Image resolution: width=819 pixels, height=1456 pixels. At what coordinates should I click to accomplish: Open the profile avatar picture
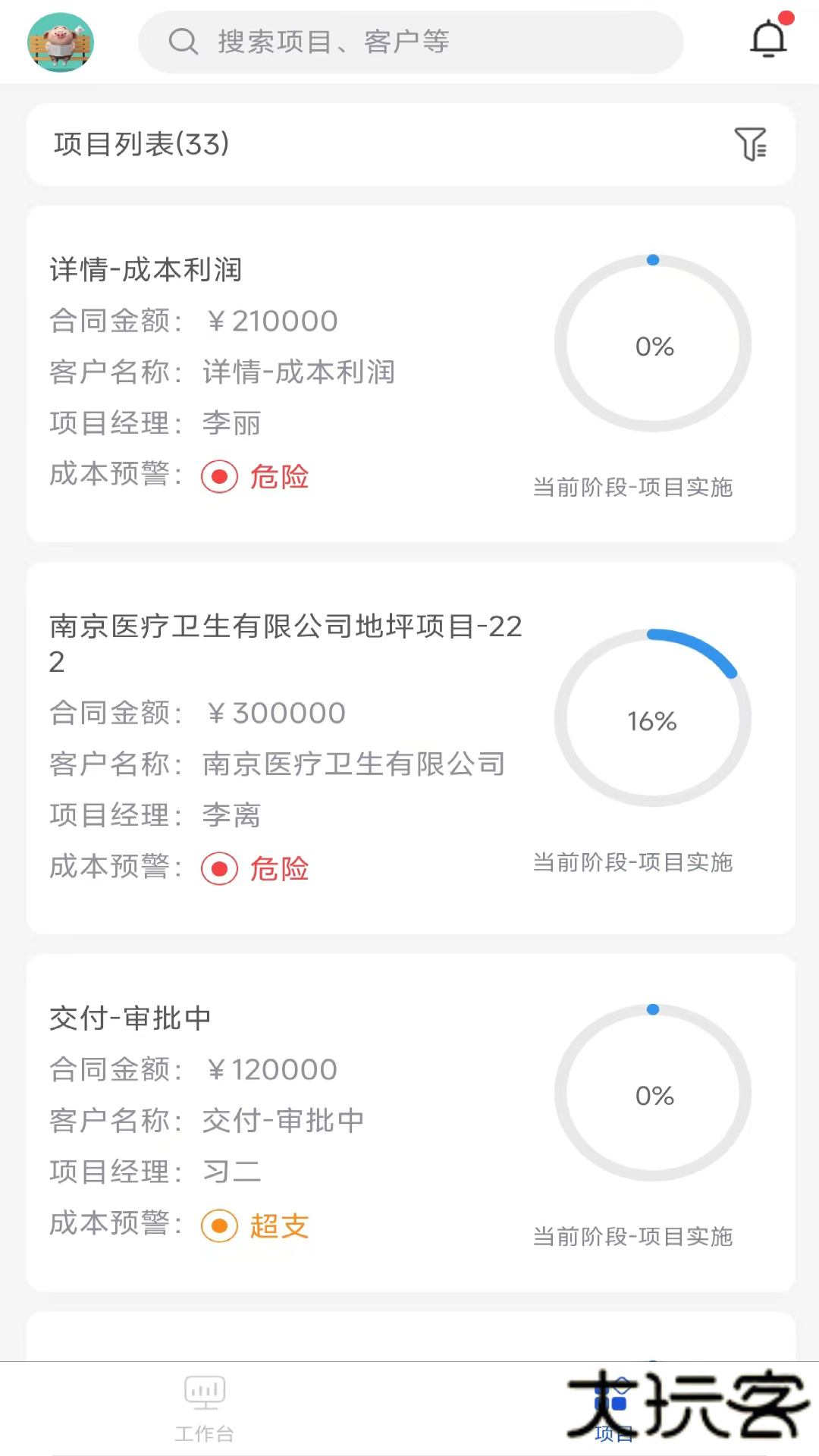point(60,42)
